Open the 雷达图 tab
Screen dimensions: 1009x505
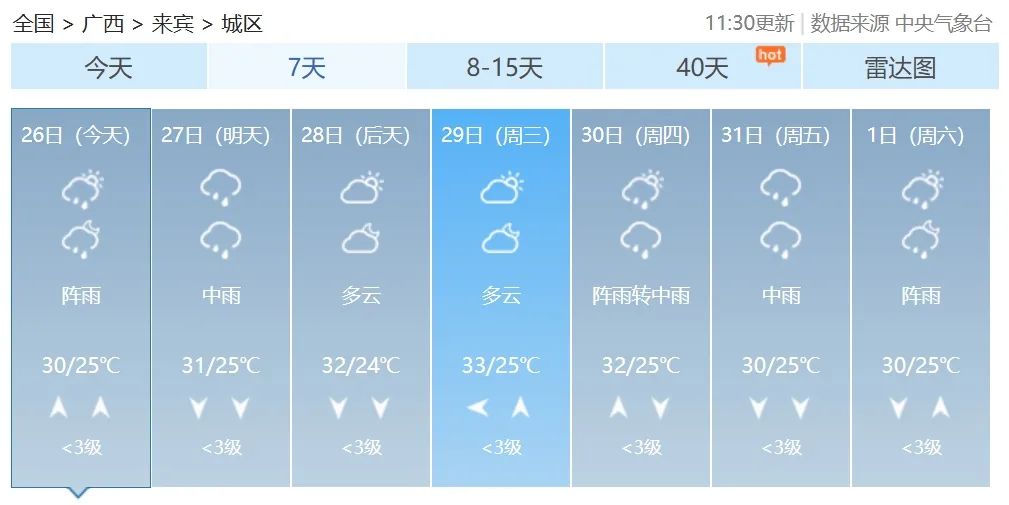(x=900, y=66)
